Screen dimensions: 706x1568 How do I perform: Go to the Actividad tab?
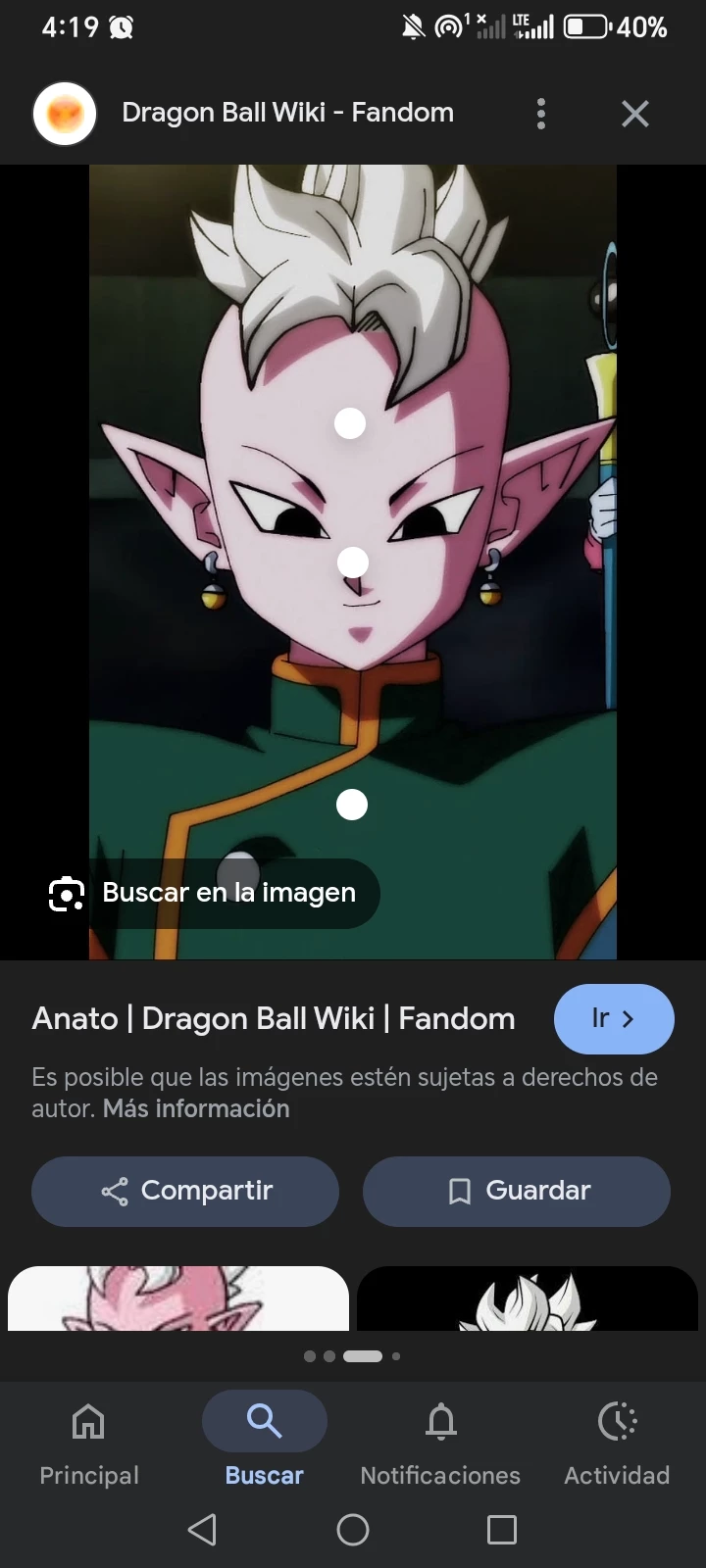pyautogui.click(x=617, y=1443)
